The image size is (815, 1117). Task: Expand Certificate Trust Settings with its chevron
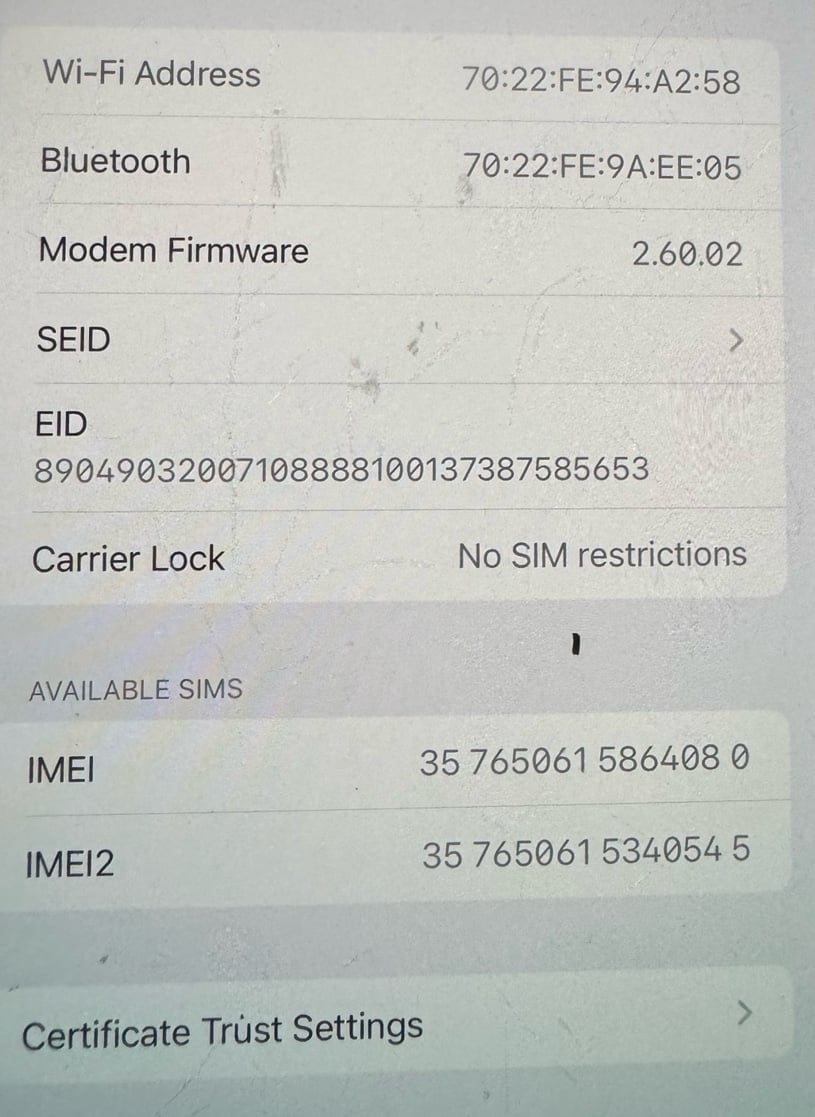741,1011
